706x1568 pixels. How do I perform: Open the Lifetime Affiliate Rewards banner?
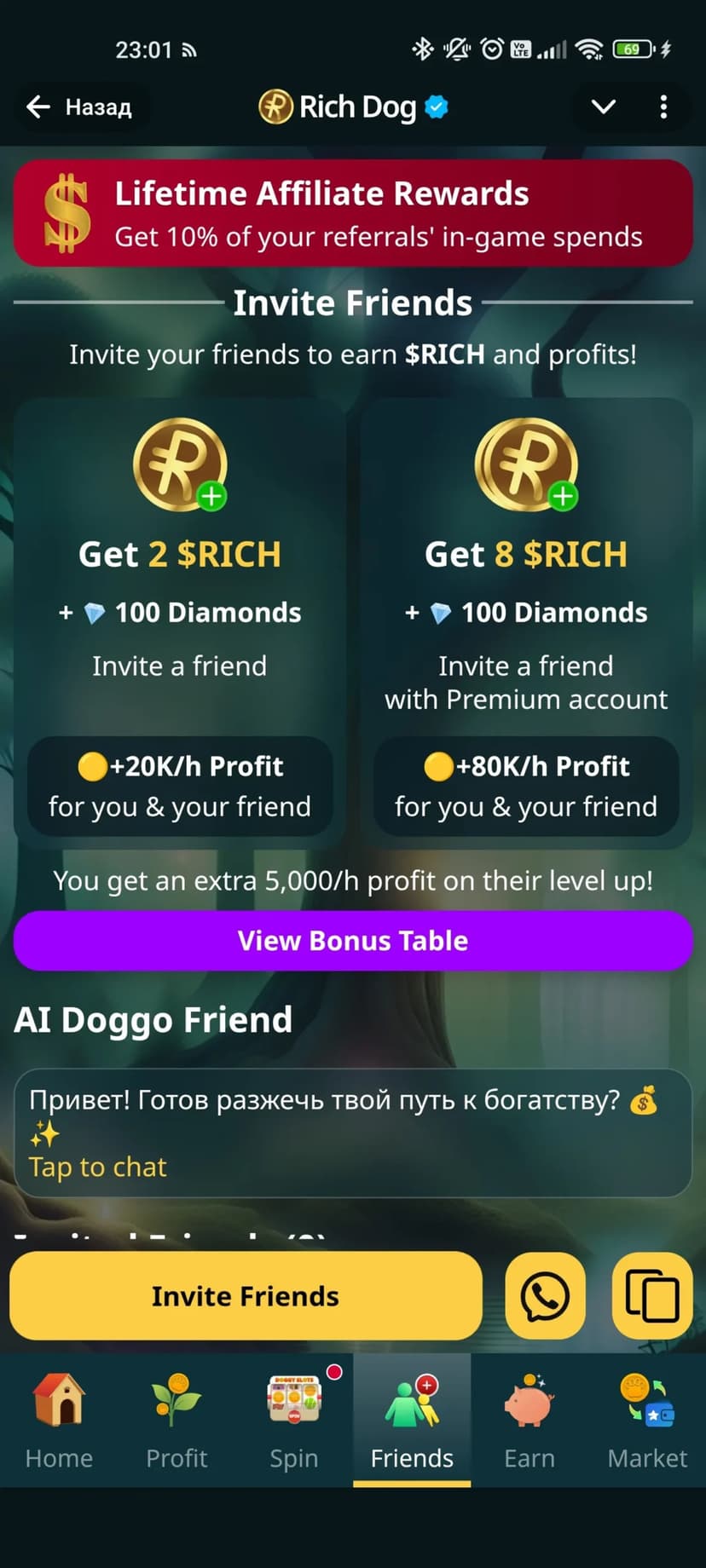coord(353,213)
